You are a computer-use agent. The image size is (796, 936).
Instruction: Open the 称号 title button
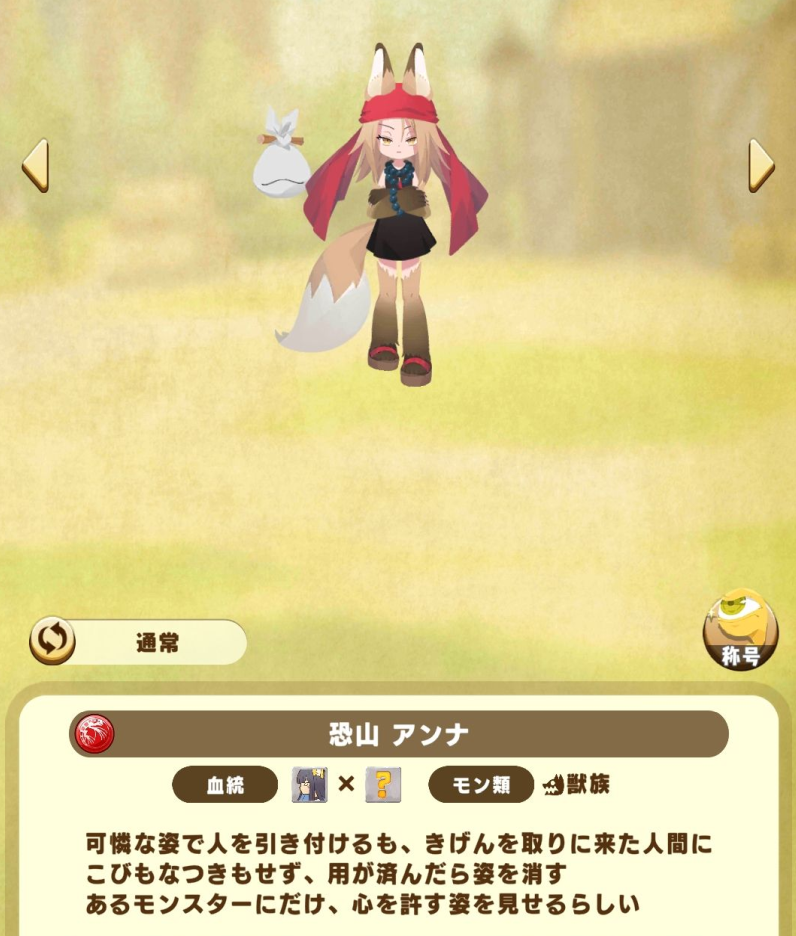[741, 630]
